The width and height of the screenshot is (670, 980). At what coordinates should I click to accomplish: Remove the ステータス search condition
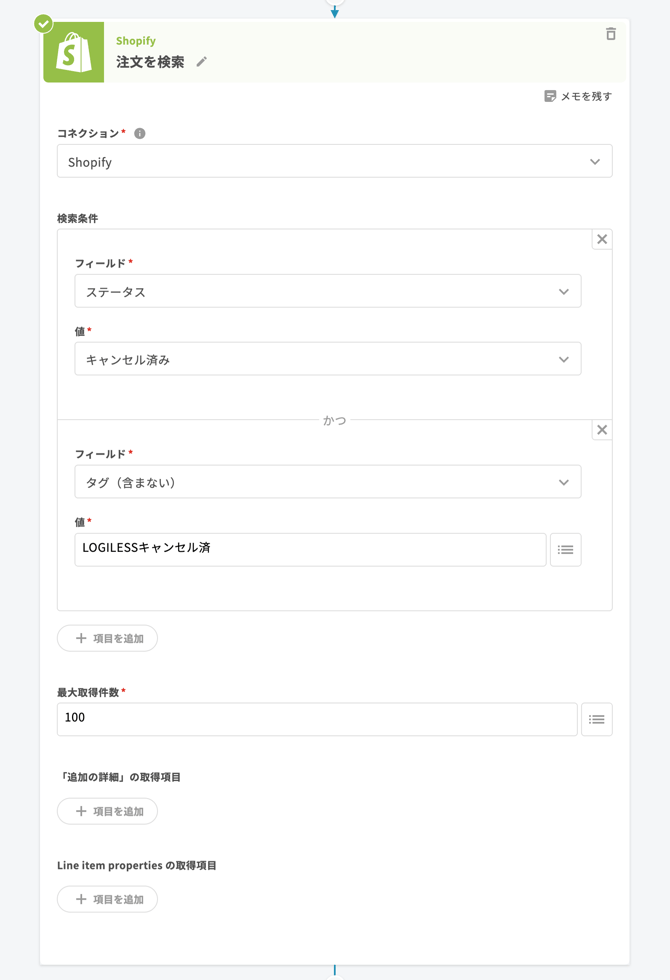coord(602,239)
